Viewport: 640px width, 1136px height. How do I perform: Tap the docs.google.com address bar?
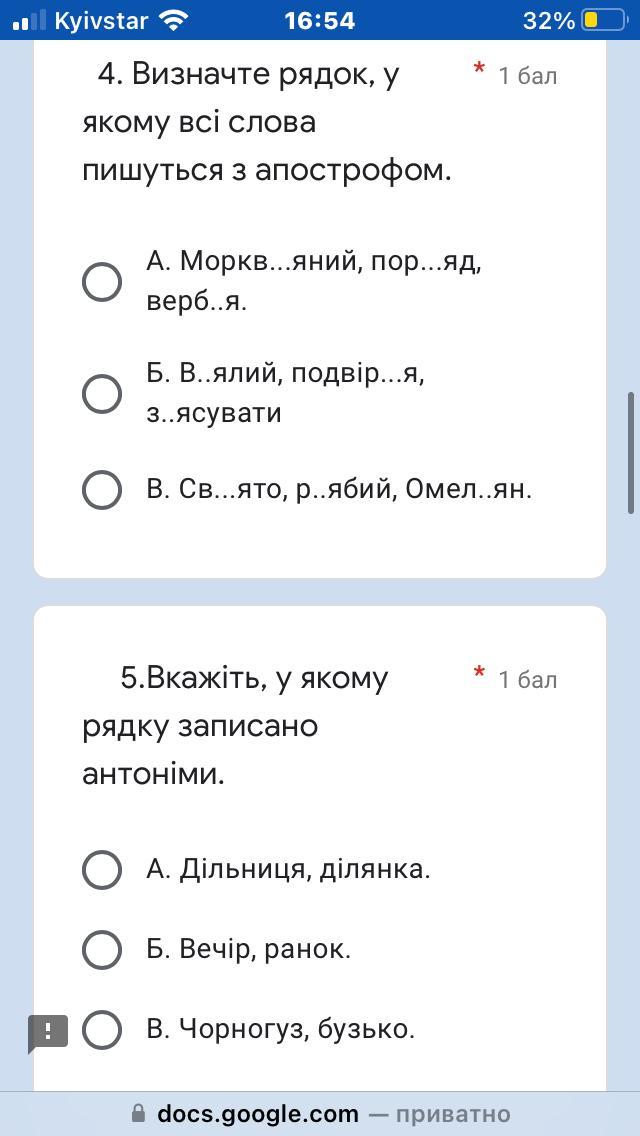pyautogui.click(x=320, y=1114)
